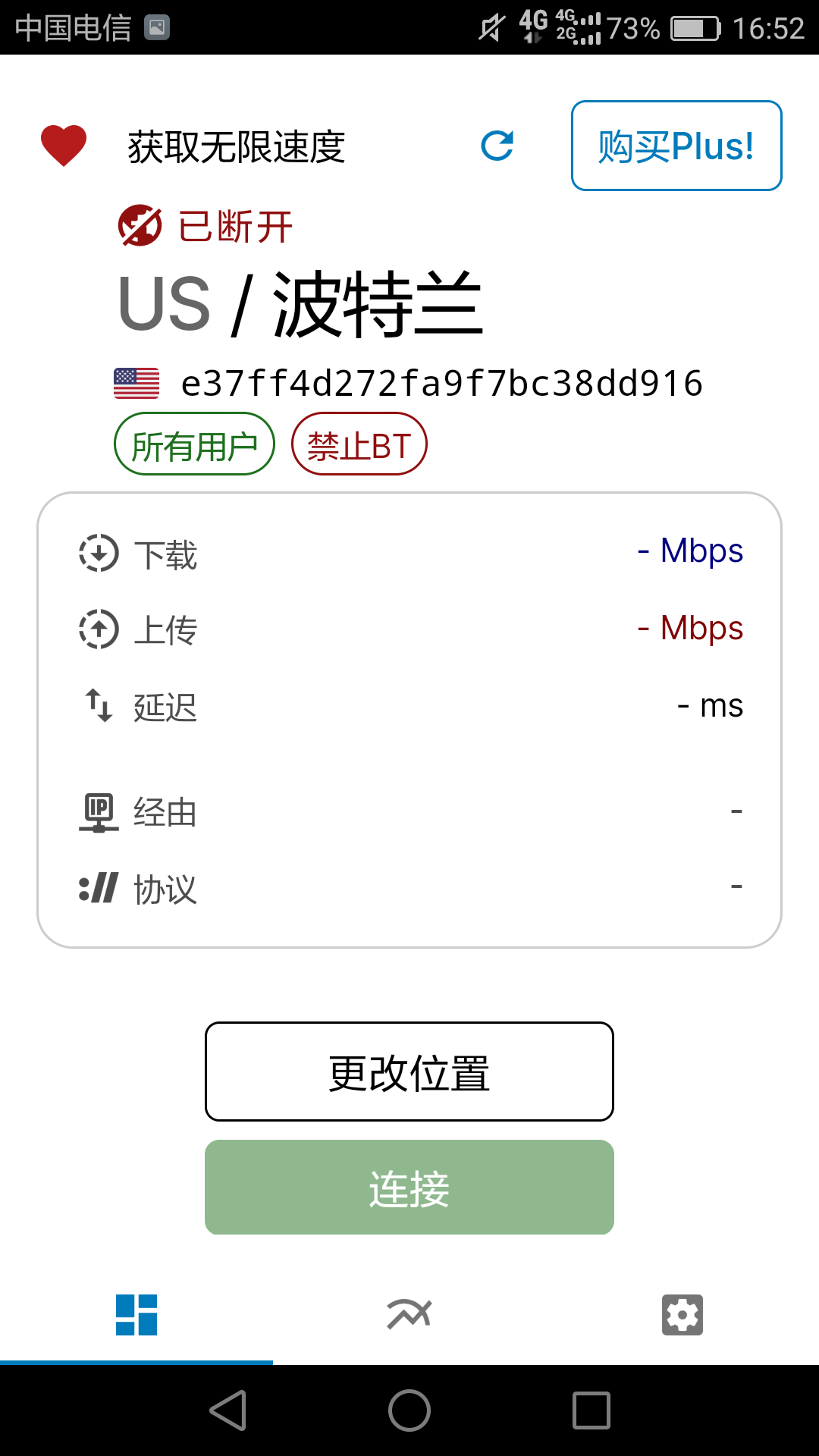The image size is (819, 1456).
Task: Click the latency arrows icon
Action: tap(99, 708)
